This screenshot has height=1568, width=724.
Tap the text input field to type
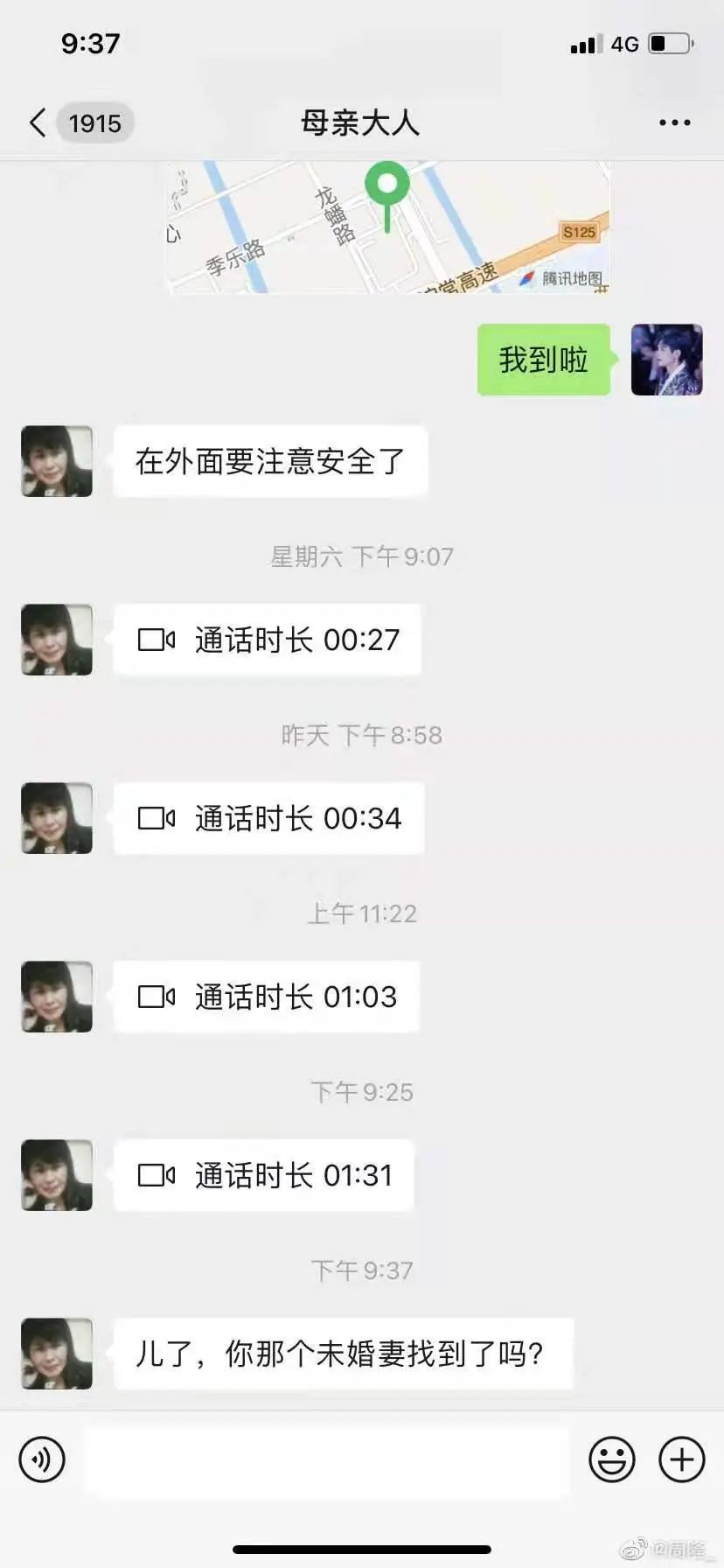[328, 1459]
